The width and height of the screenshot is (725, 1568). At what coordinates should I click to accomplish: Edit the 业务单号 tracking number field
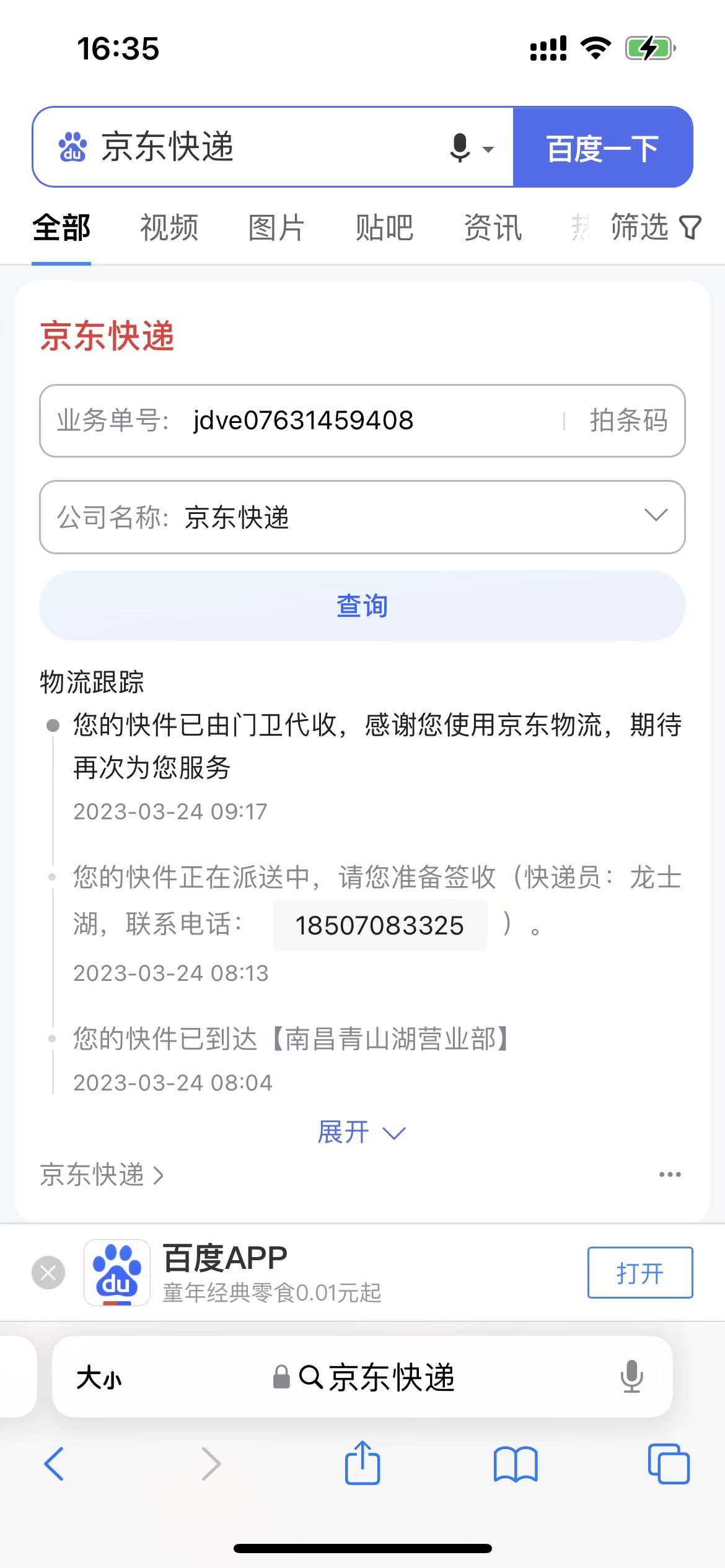pyautogui.click(x=362, y=421)
